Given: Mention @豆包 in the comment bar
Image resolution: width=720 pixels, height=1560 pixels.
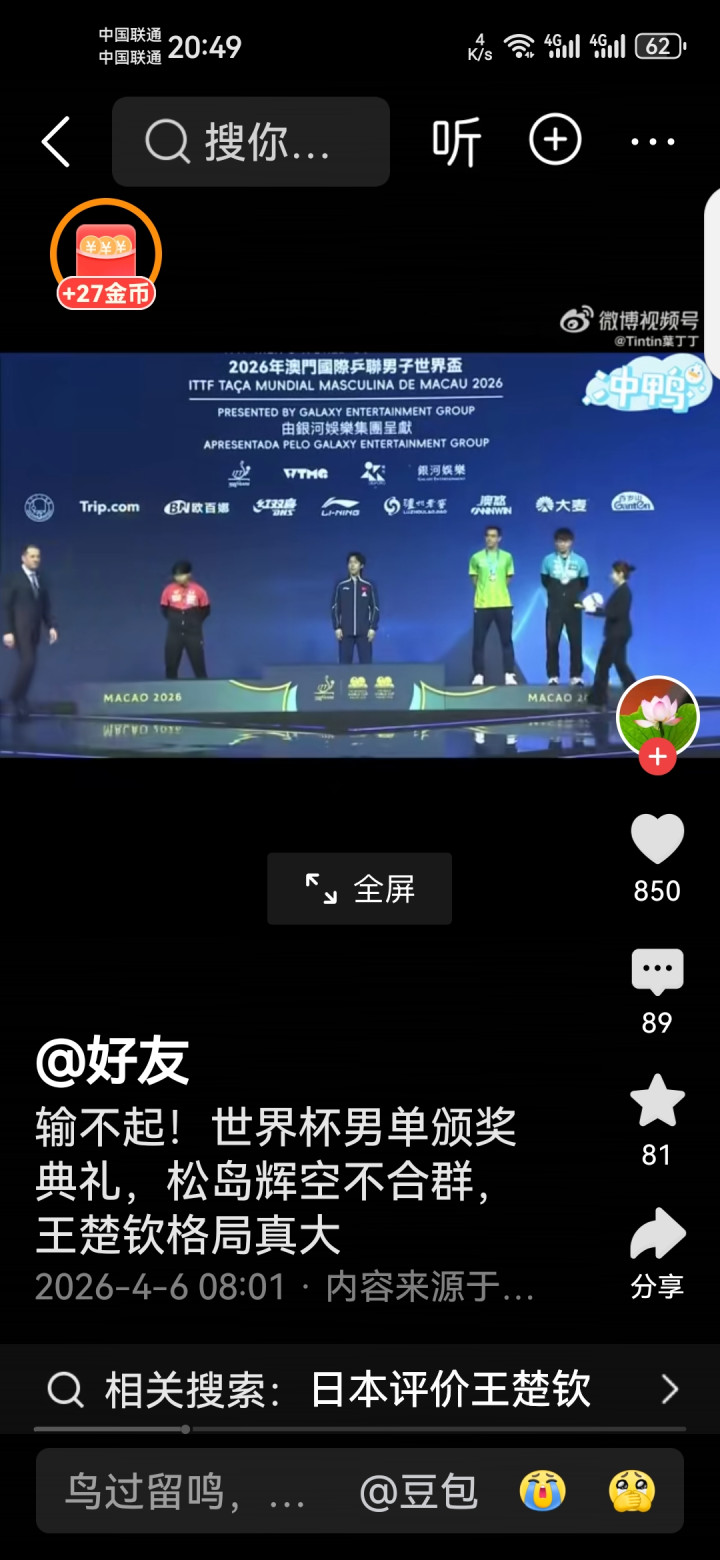Looking at the screenshot, I should [418, 1493].
